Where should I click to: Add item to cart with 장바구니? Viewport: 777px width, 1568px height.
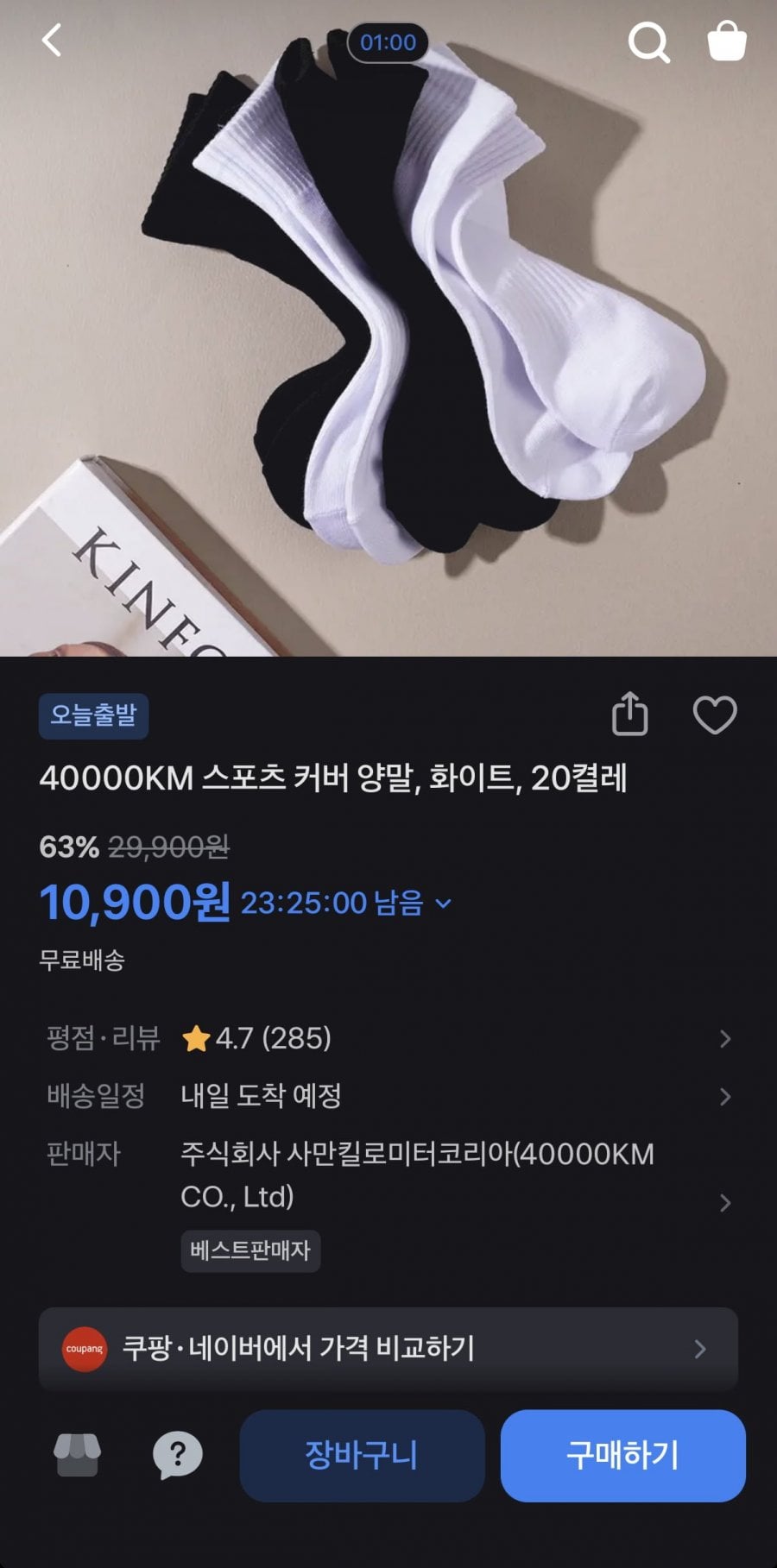click(362, 1455)
